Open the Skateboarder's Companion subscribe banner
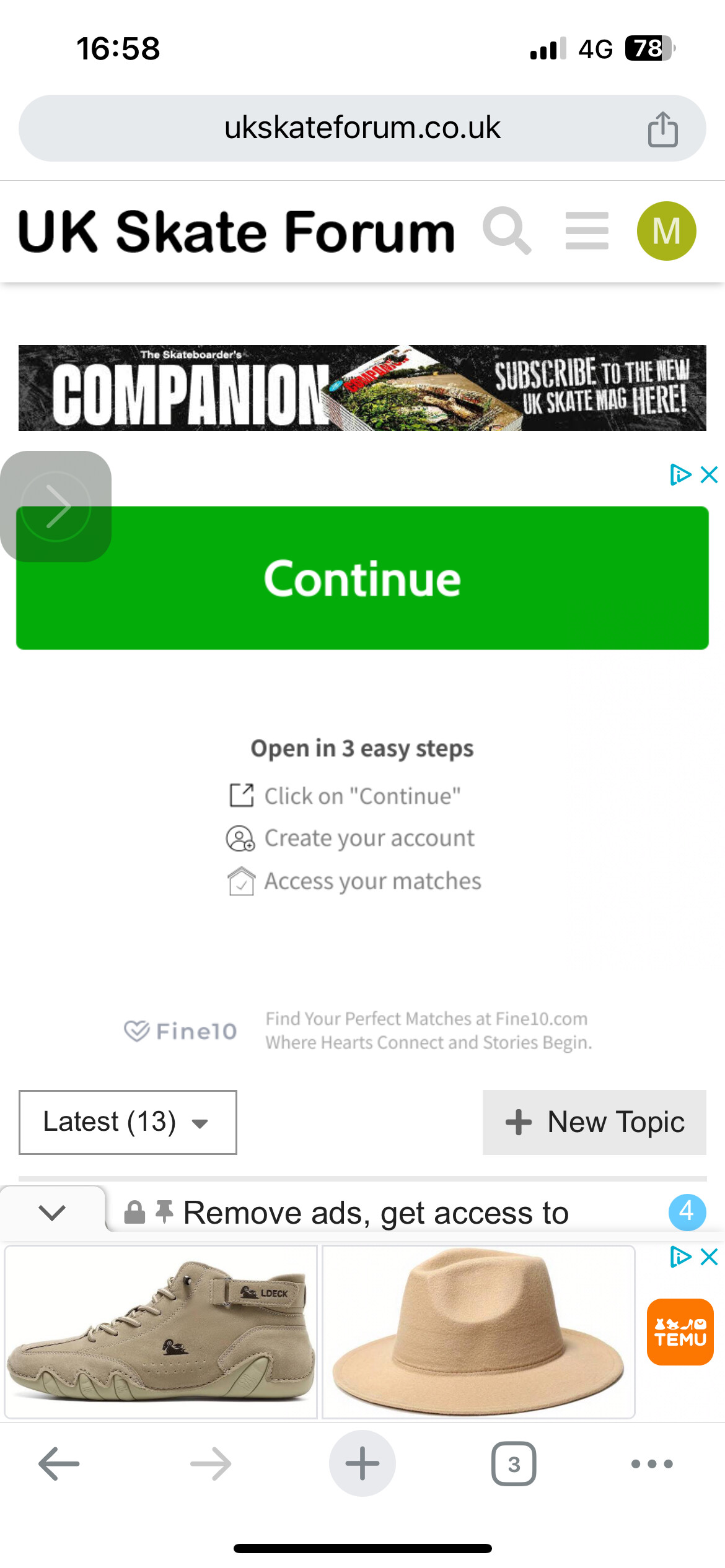725x1568 pixels. (x=362, y=388)
